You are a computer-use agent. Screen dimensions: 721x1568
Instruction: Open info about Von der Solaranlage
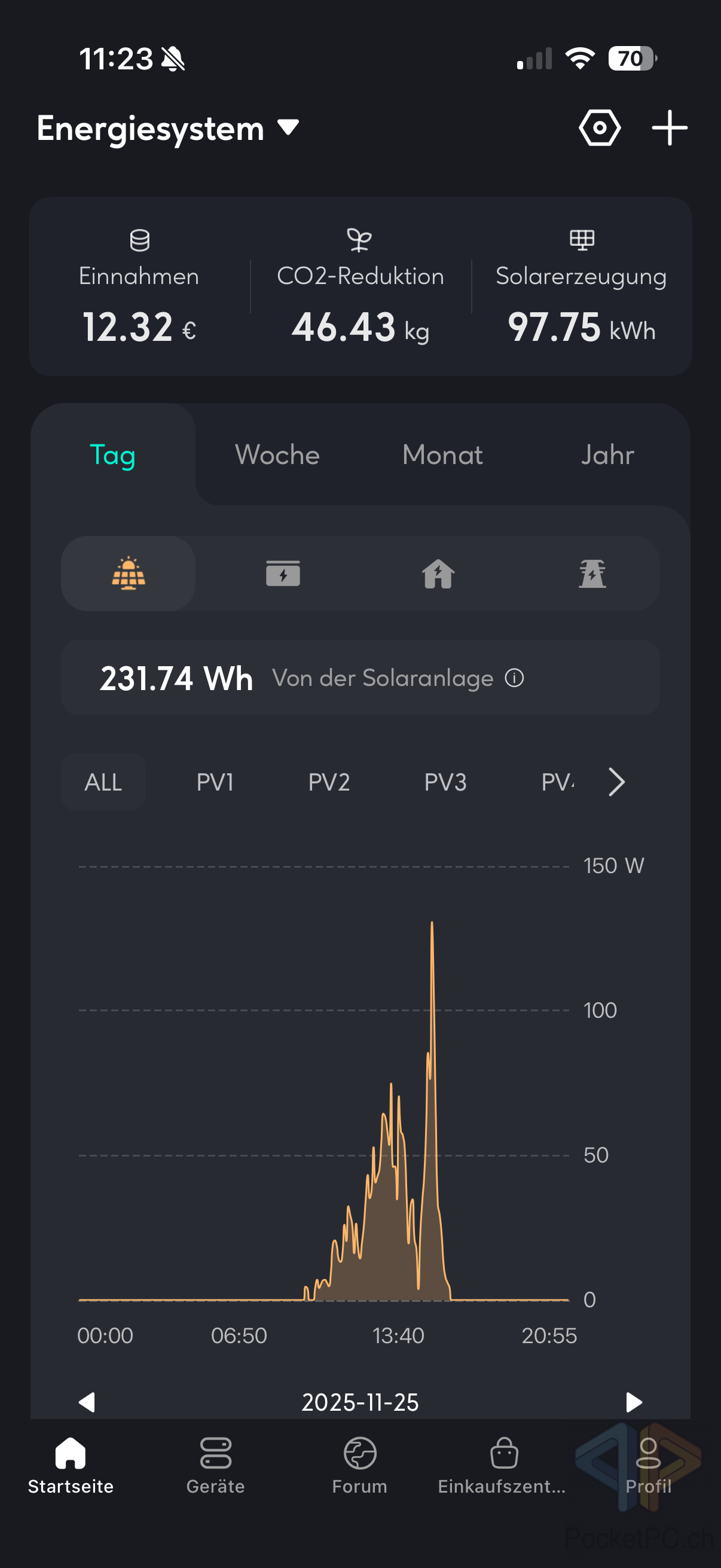pyautogui.click(x=514, y=678)
